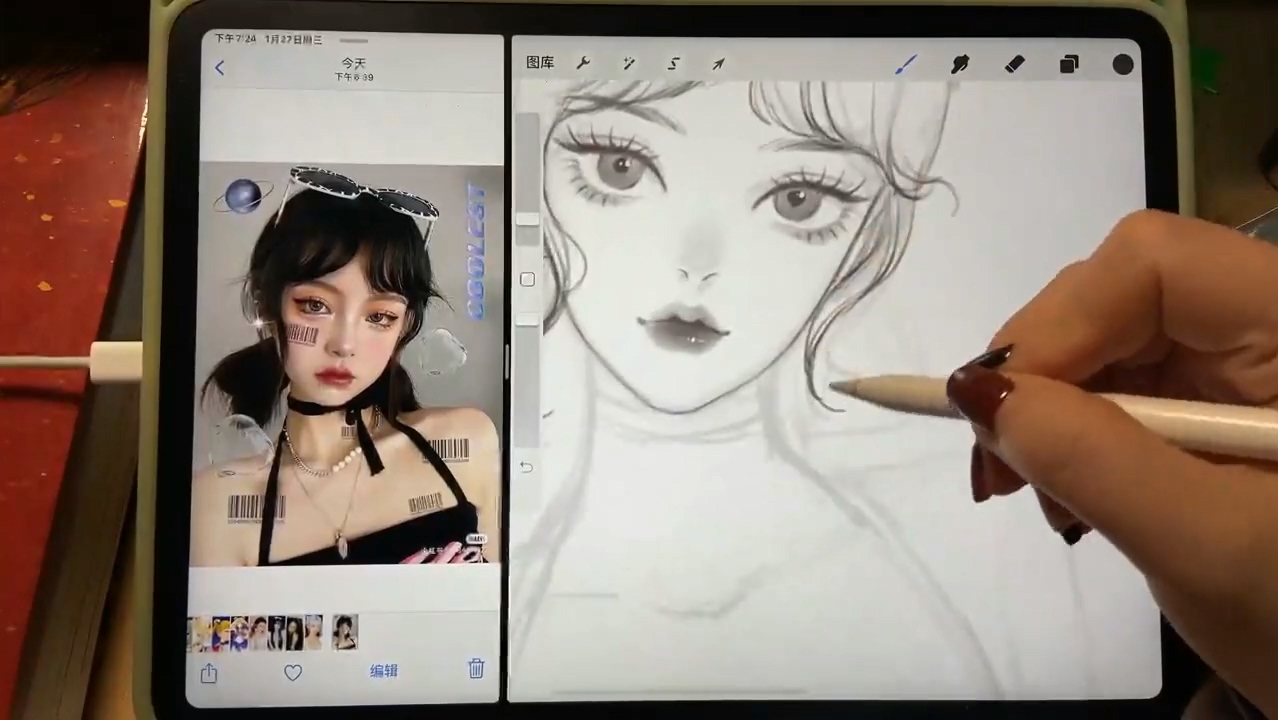The width and height of the screenshot is (1278, 720).
Task: Select the eraser tool
Action: click(1014, 64)
